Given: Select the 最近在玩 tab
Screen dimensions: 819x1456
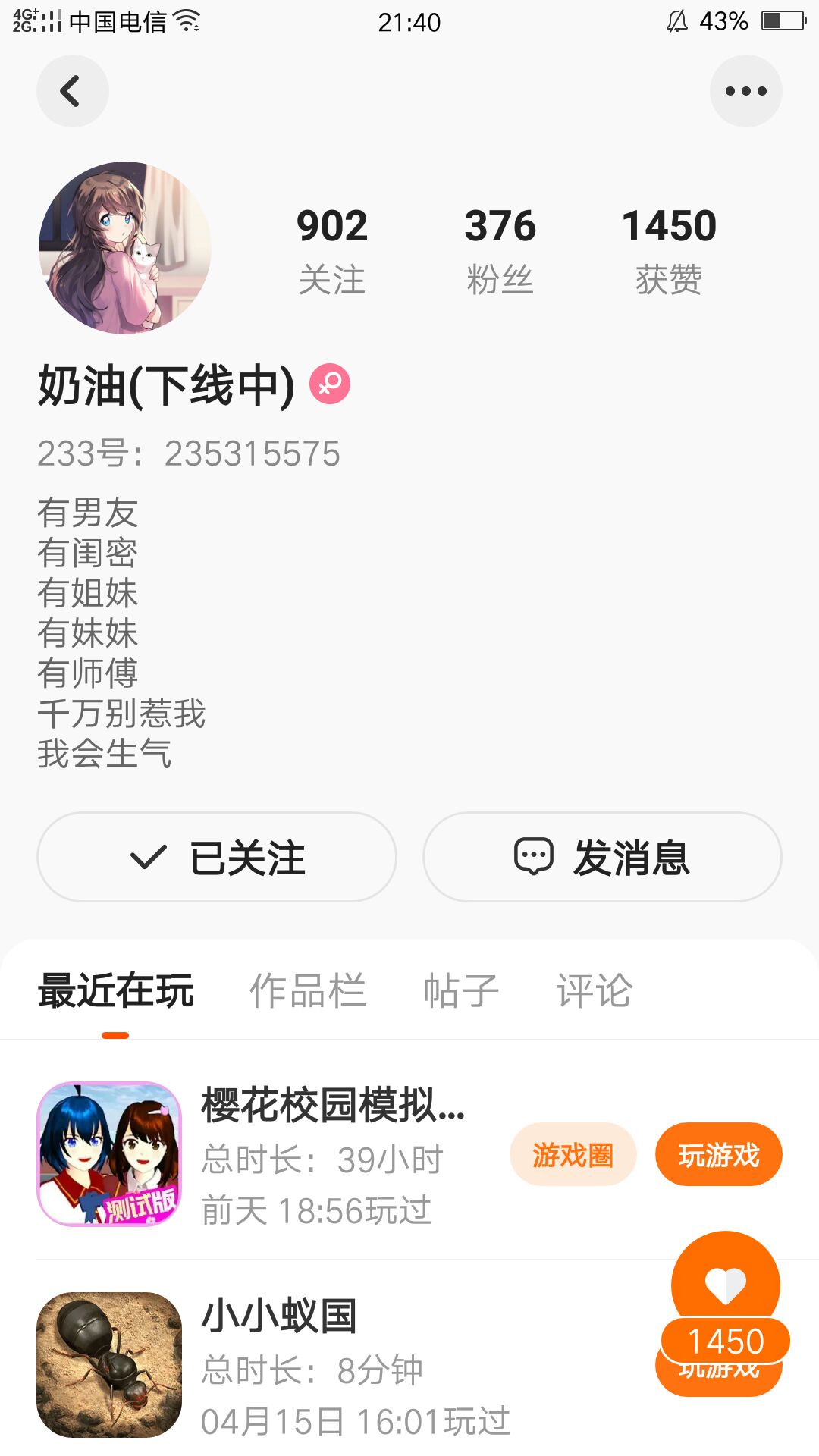Looking at the screenshot, I should point(116,990).
